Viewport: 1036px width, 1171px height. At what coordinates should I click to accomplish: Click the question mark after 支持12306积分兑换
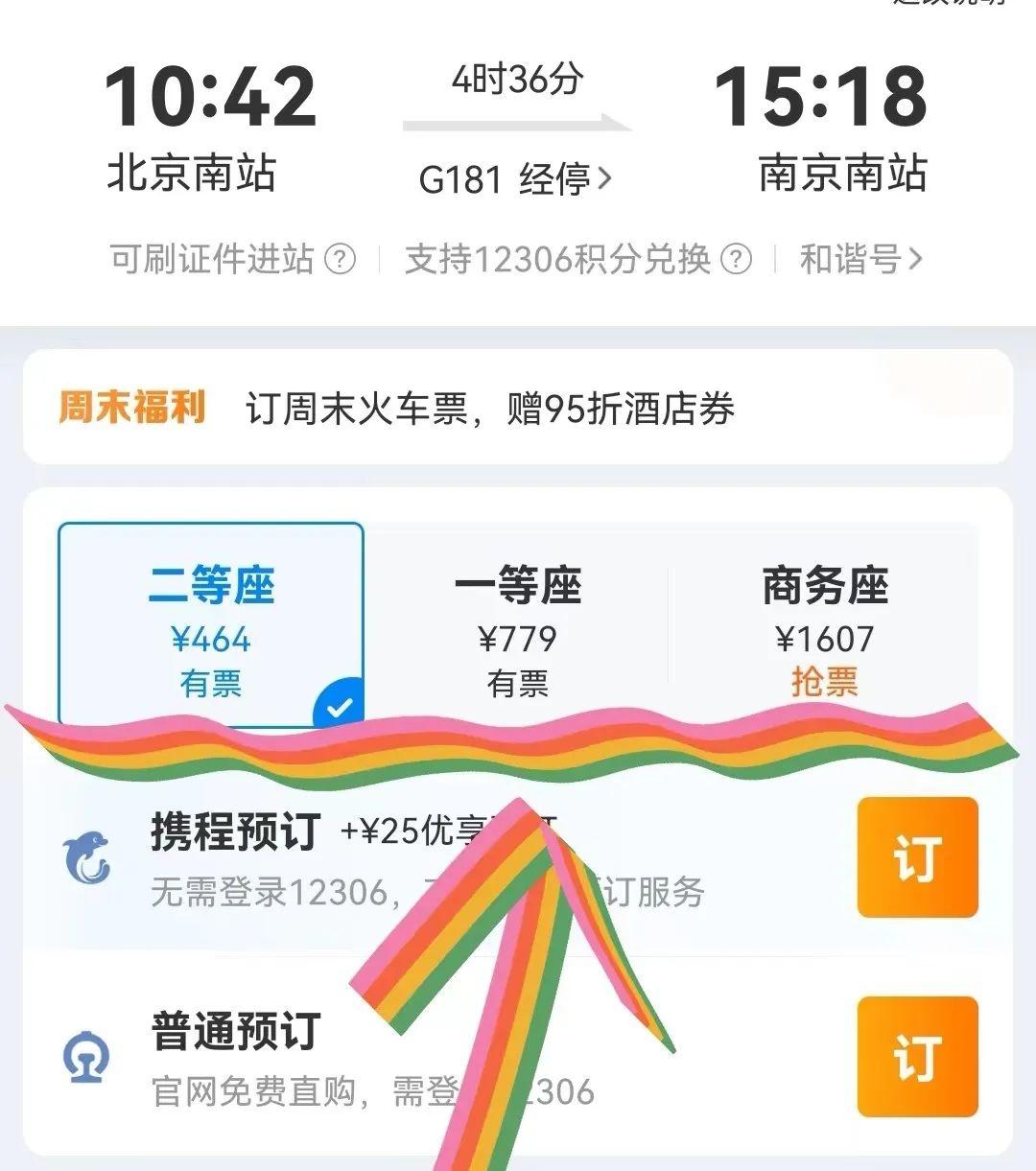tap(735, 257)
